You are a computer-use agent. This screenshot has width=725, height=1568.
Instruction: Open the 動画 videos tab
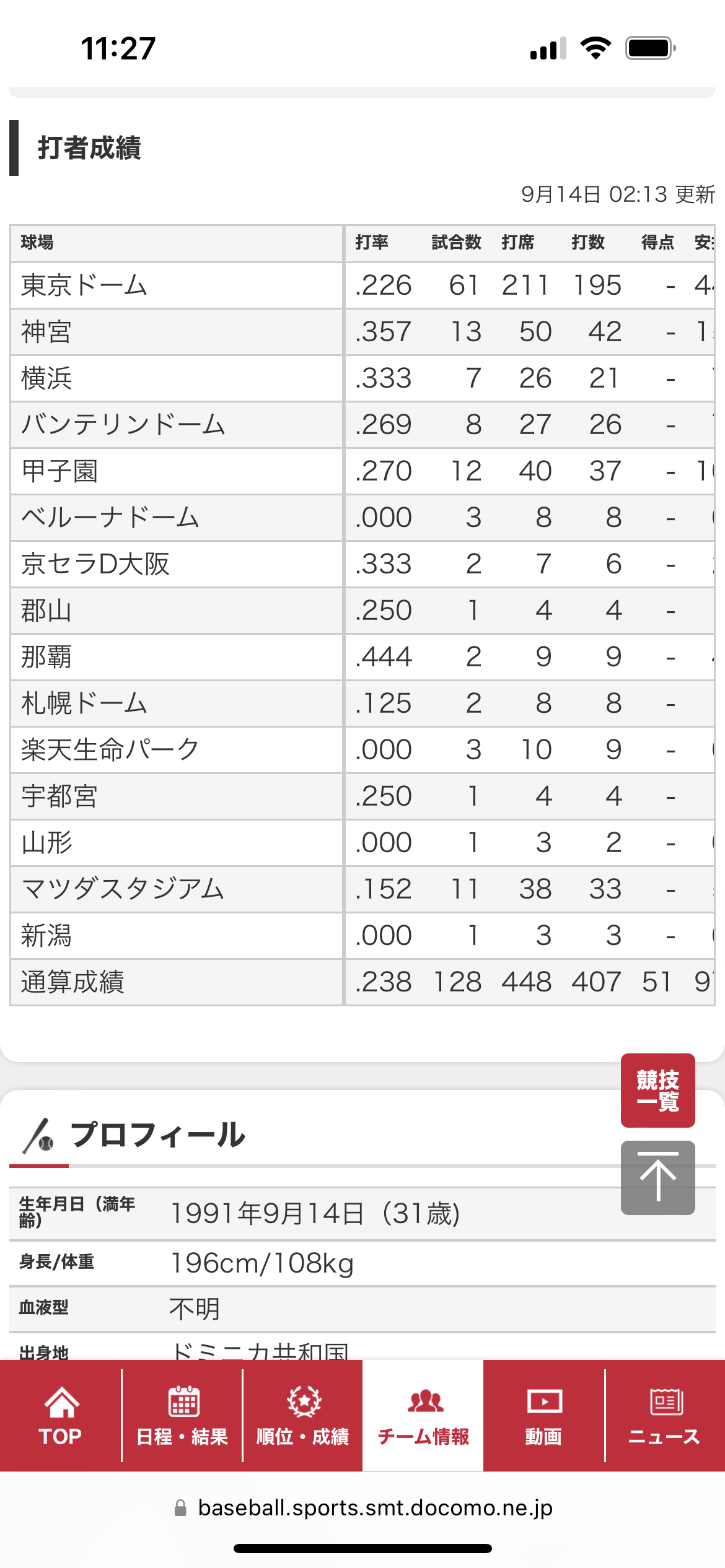(x=543, y=1416)
